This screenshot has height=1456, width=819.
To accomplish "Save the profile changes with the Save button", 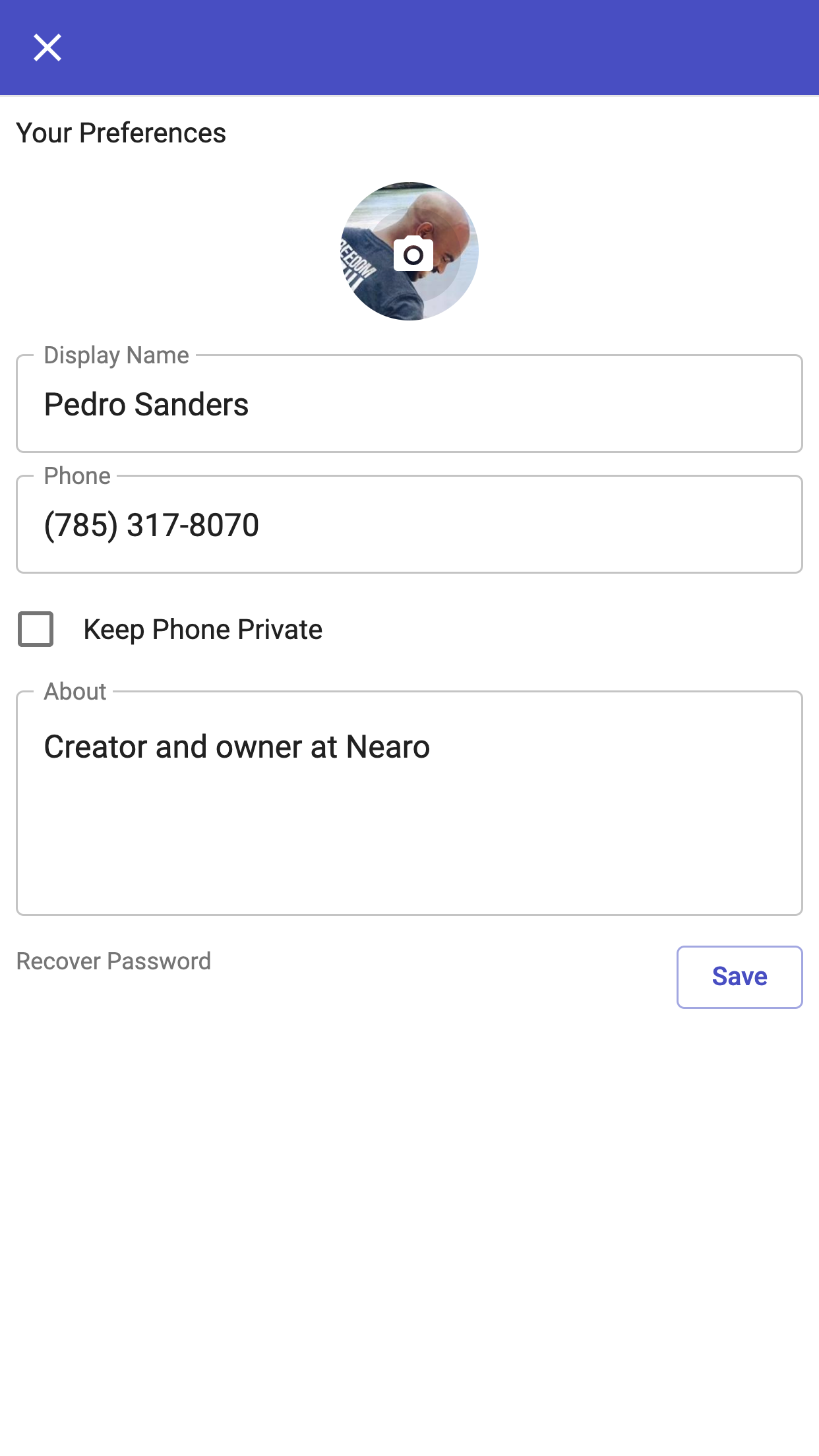I will coord(739,977).
